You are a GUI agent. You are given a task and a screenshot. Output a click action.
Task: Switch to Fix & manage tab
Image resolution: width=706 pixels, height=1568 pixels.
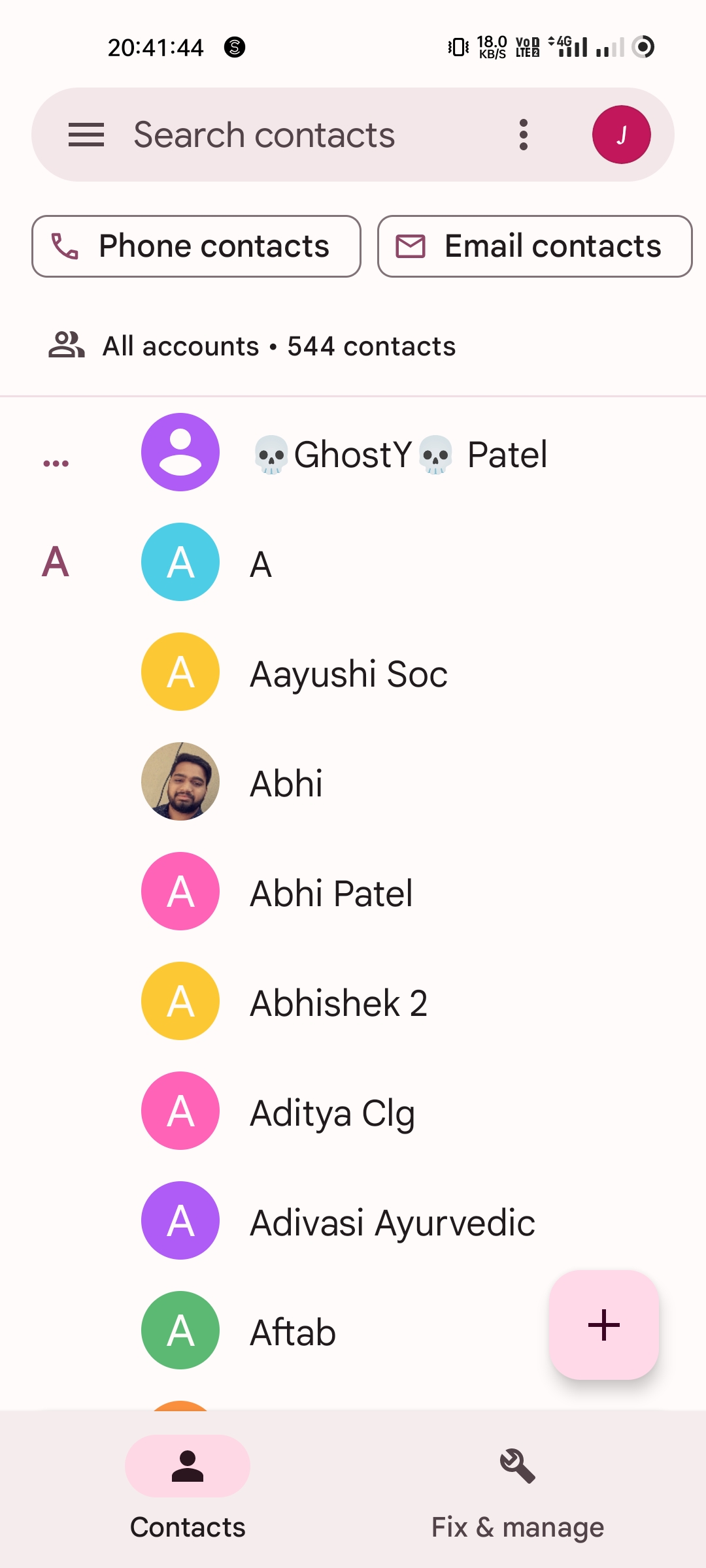tap(518, 1489)
